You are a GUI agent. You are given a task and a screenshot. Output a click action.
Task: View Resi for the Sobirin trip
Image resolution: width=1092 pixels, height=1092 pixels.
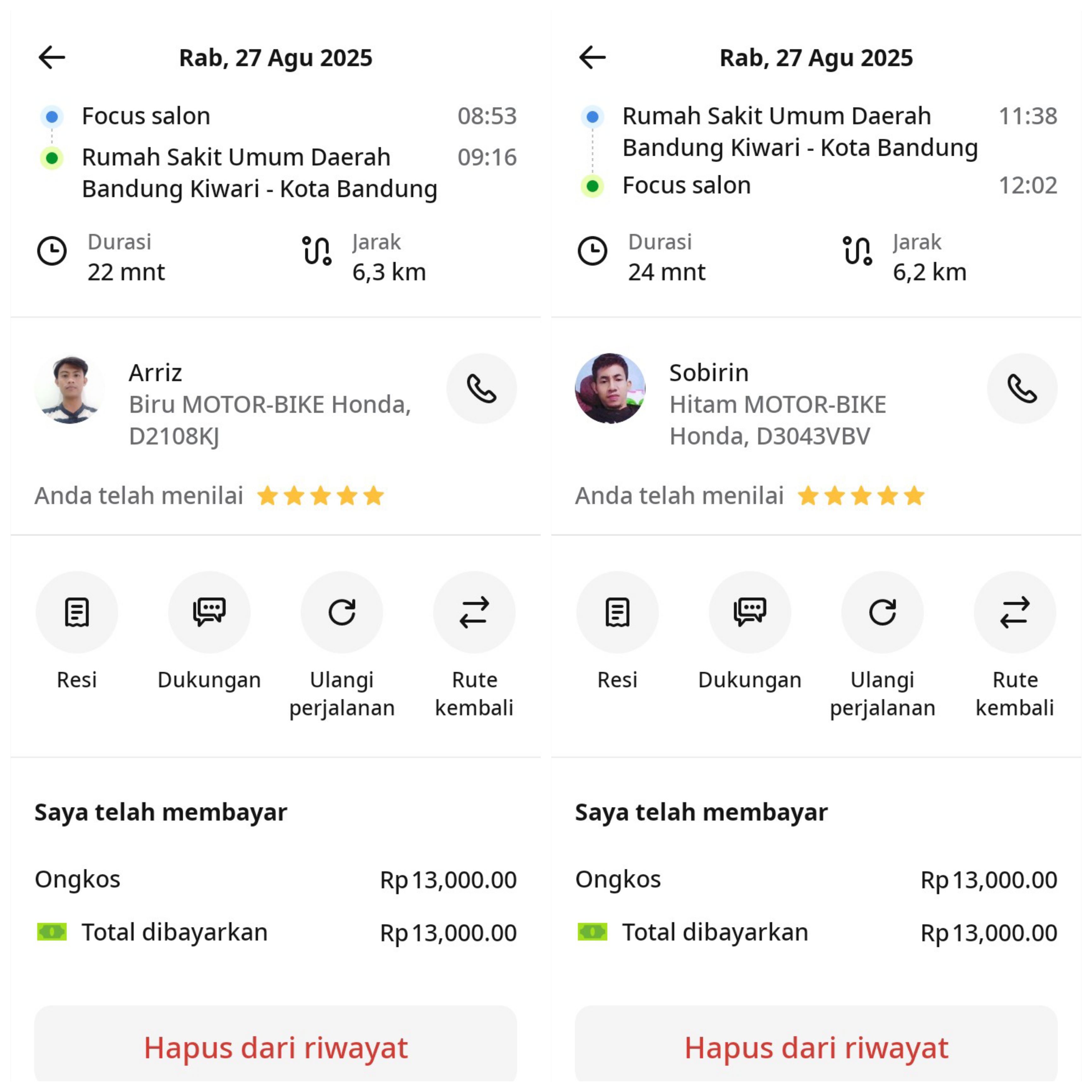coord(617,612)
